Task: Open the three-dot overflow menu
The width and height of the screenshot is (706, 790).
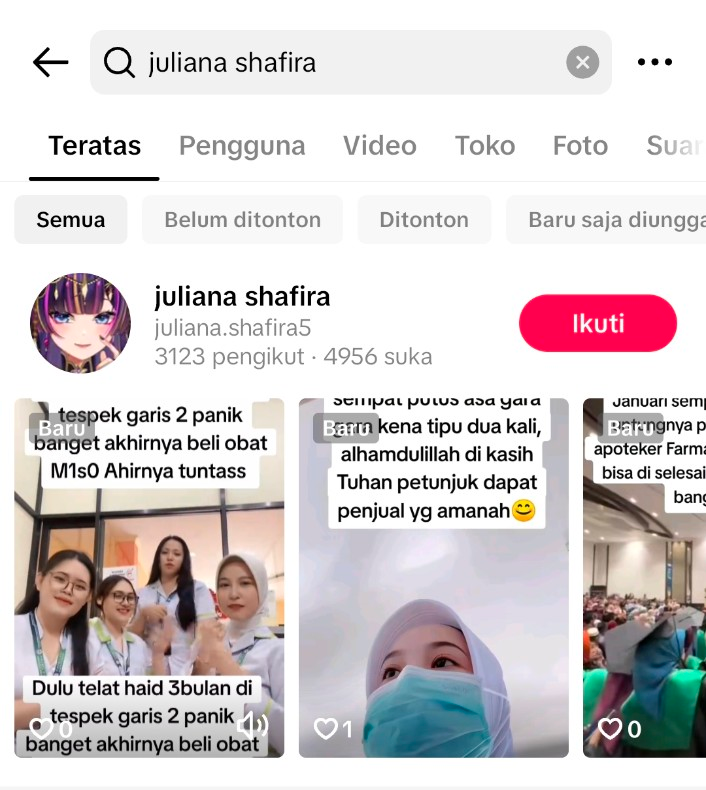Action: (655, 62)
